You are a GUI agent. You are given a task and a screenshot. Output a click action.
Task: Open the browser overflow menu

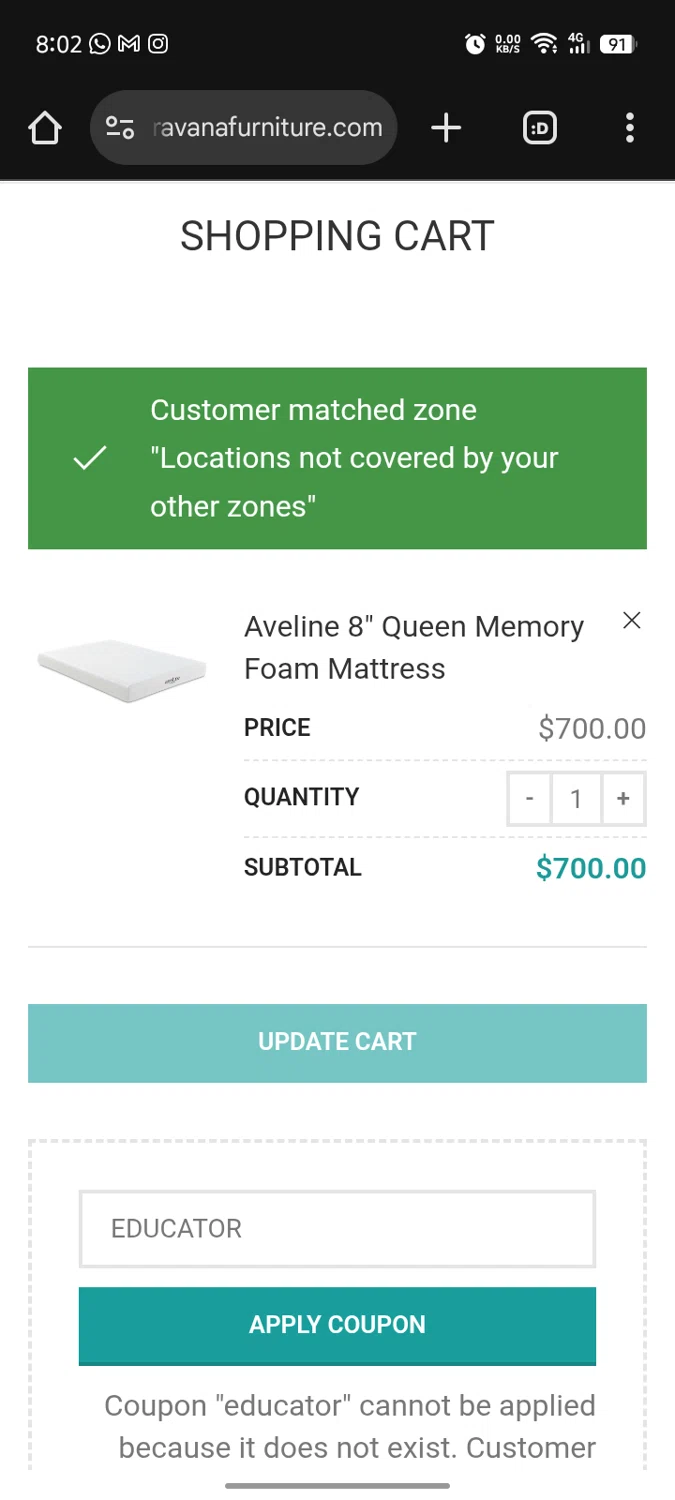coord(629,128)
